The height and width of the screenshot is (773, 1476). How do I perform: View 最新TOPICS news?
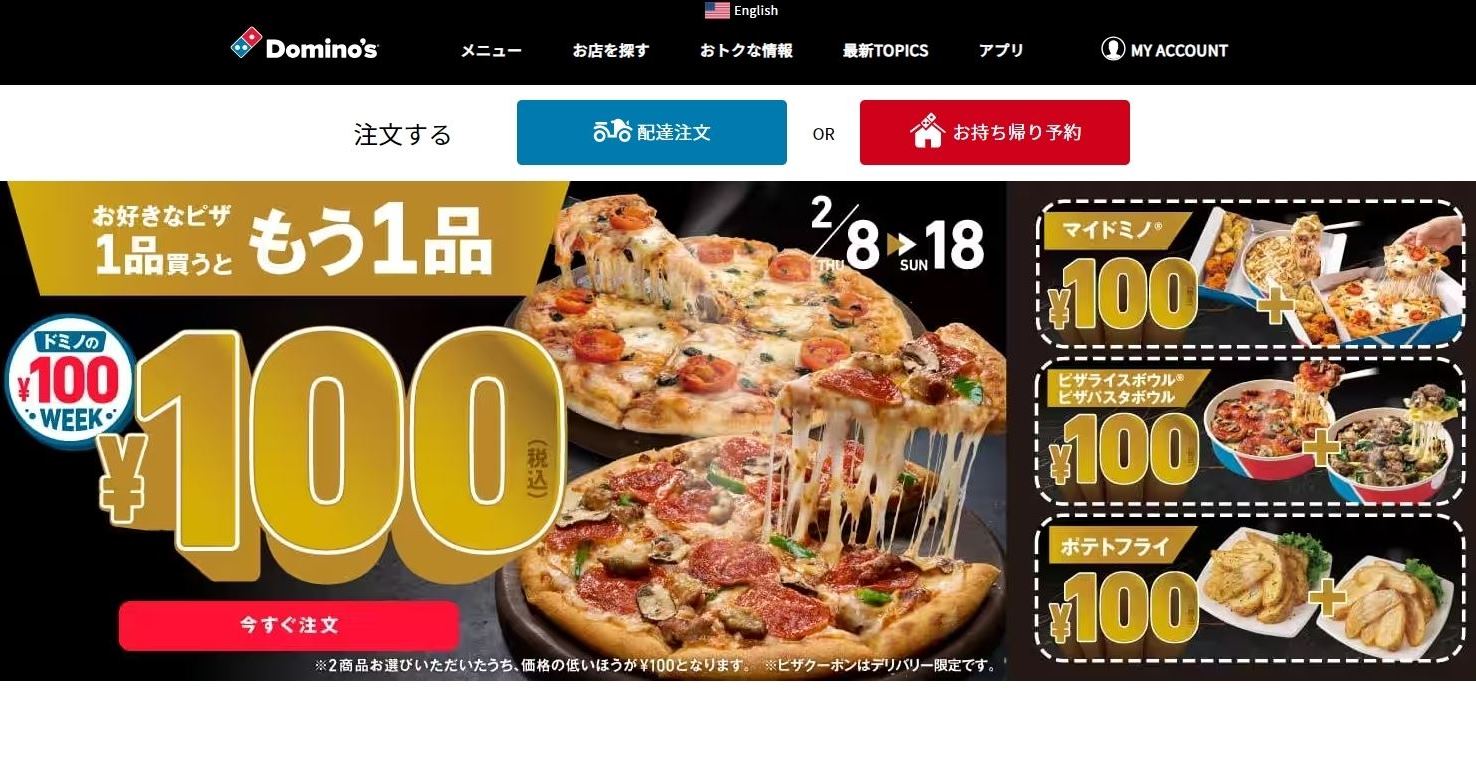[885, 50]
